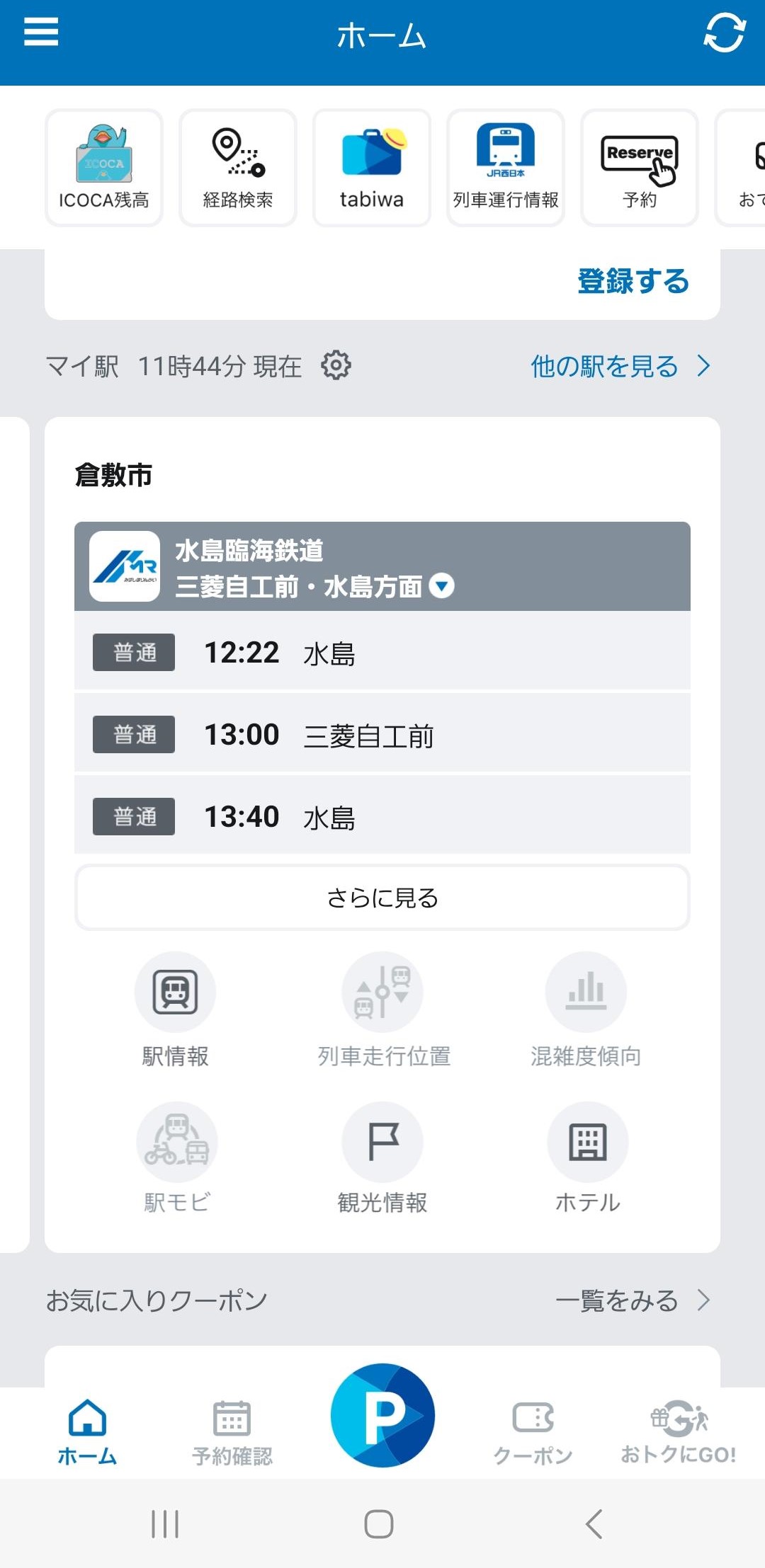The width and height of the screenshot is (765, 1568).
Task: Open My Station settings gear
Action: coord(336,366)
